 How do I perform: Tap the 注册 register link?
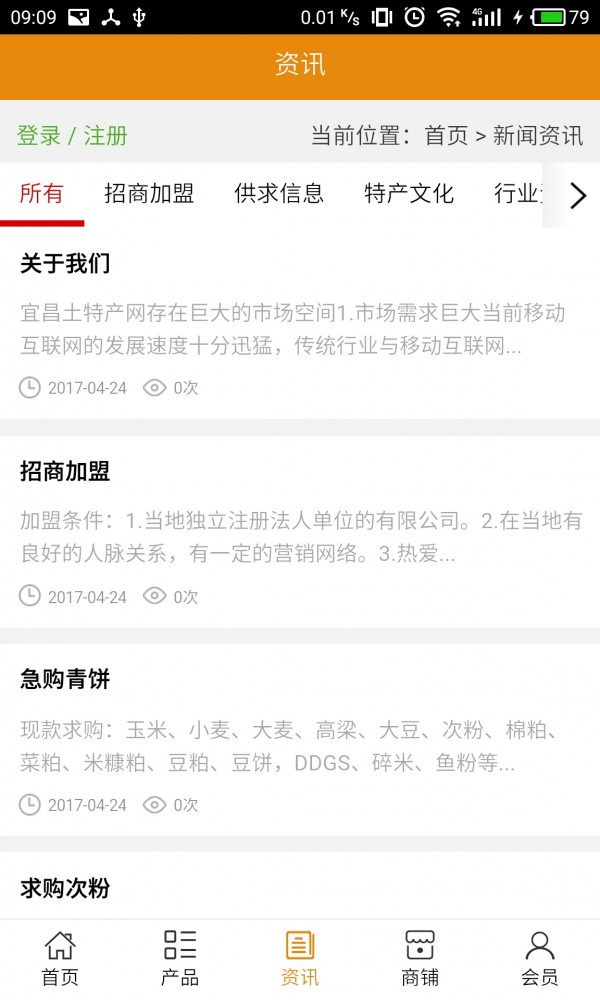click(x=106, y=136)
